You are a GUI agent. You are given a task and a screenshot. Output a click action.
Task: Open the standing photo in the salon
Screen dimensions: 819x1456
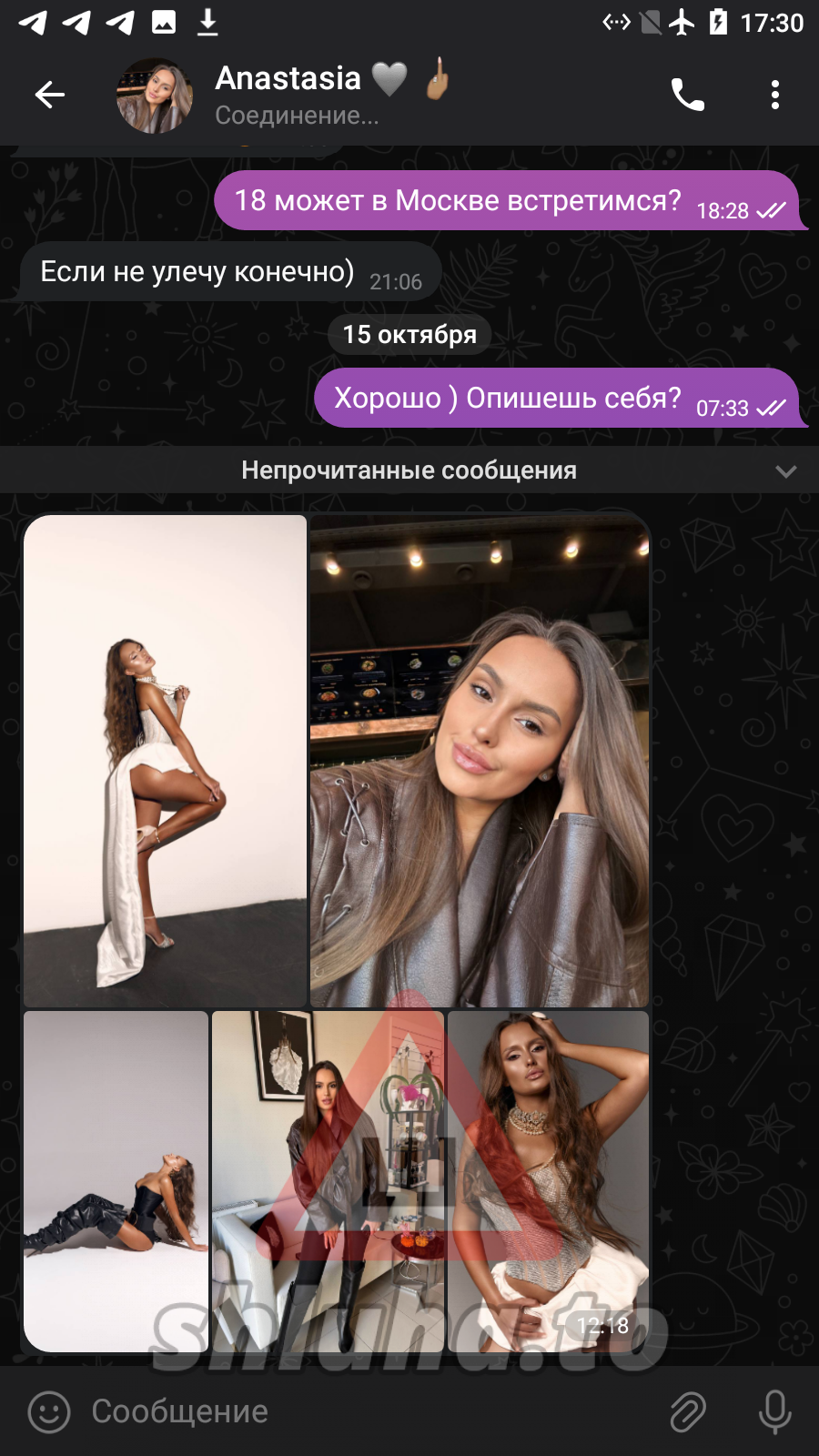(x=328, y=1180)
